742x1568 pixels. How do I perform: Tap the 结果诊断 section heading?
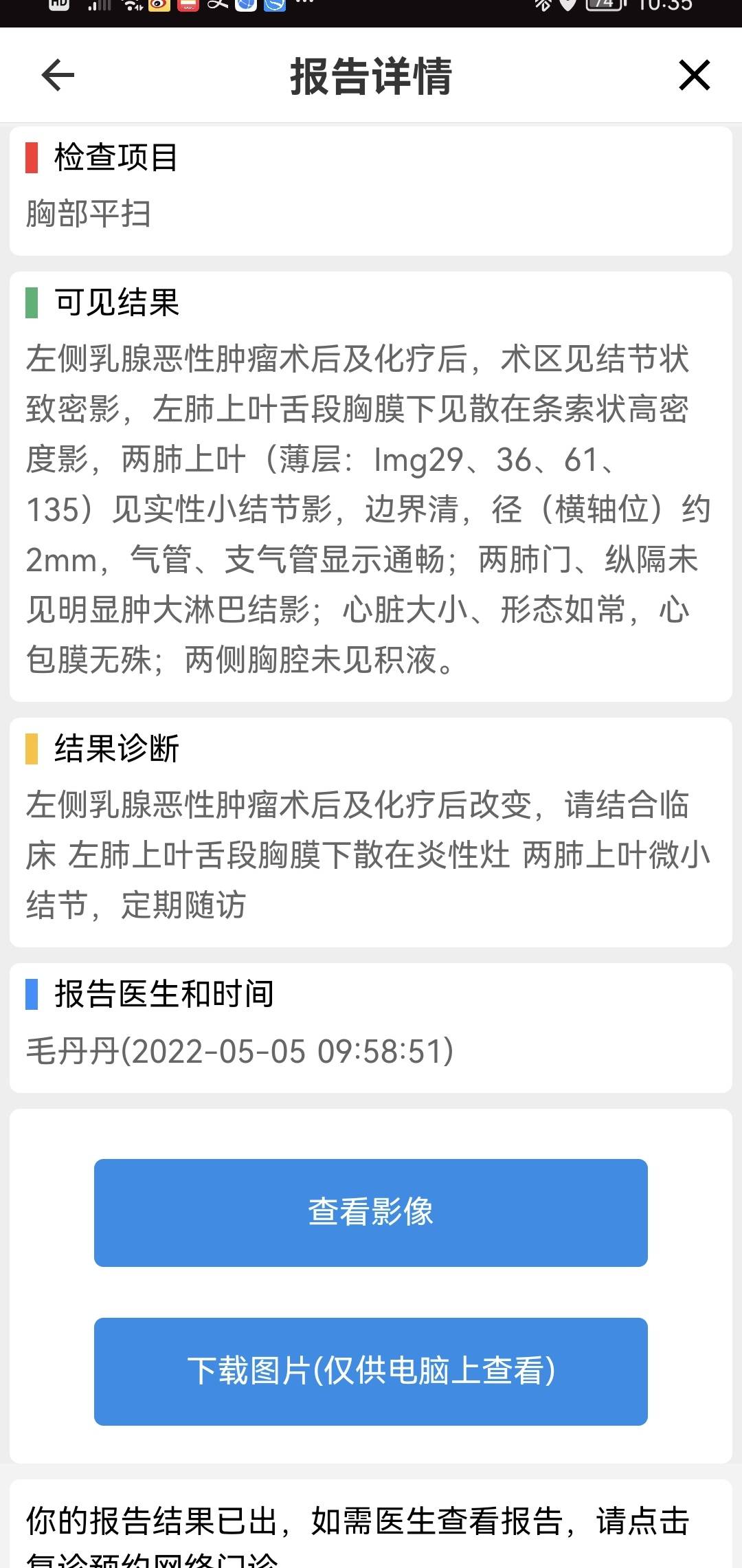click(x=116, y=751)
